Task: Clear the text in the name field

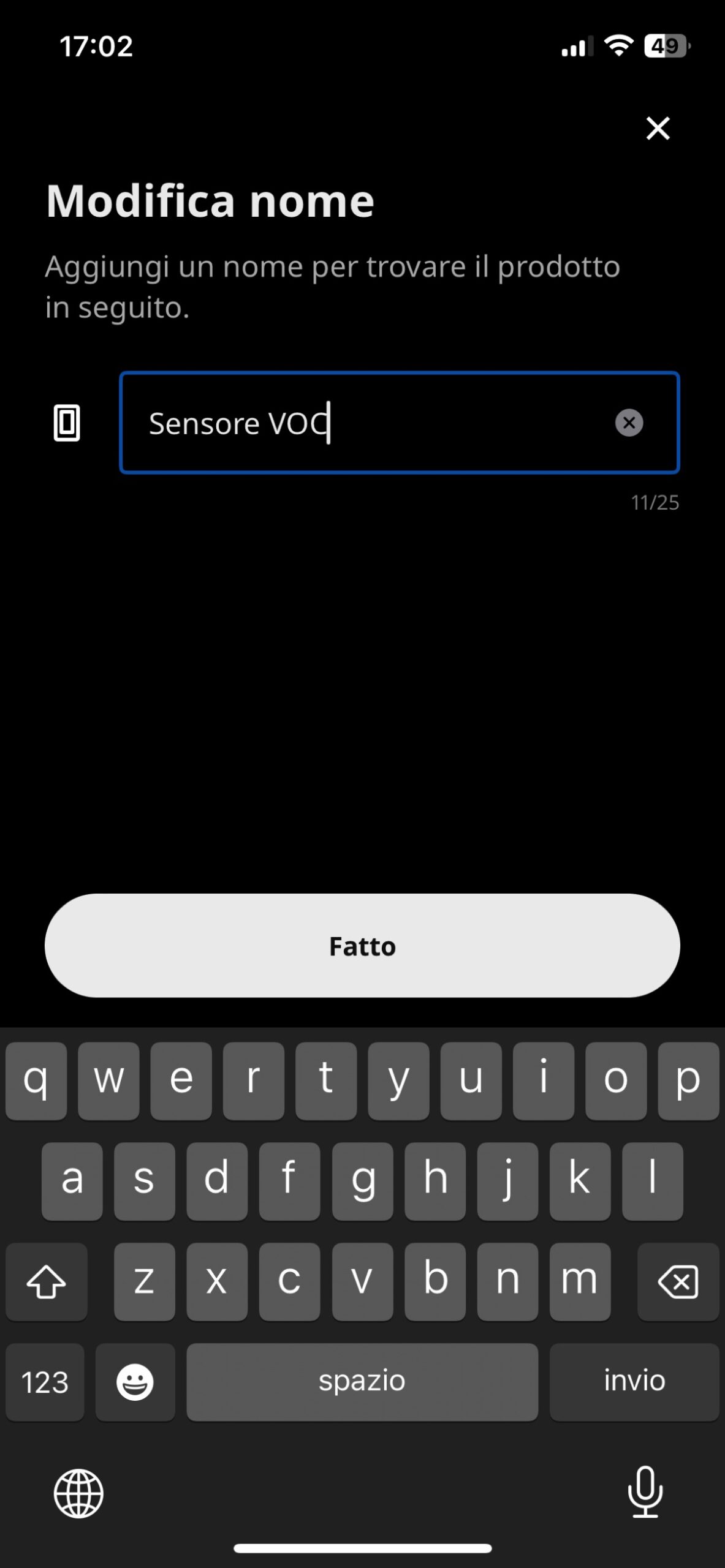Action: pyautogui.click(x=629, y=423)
